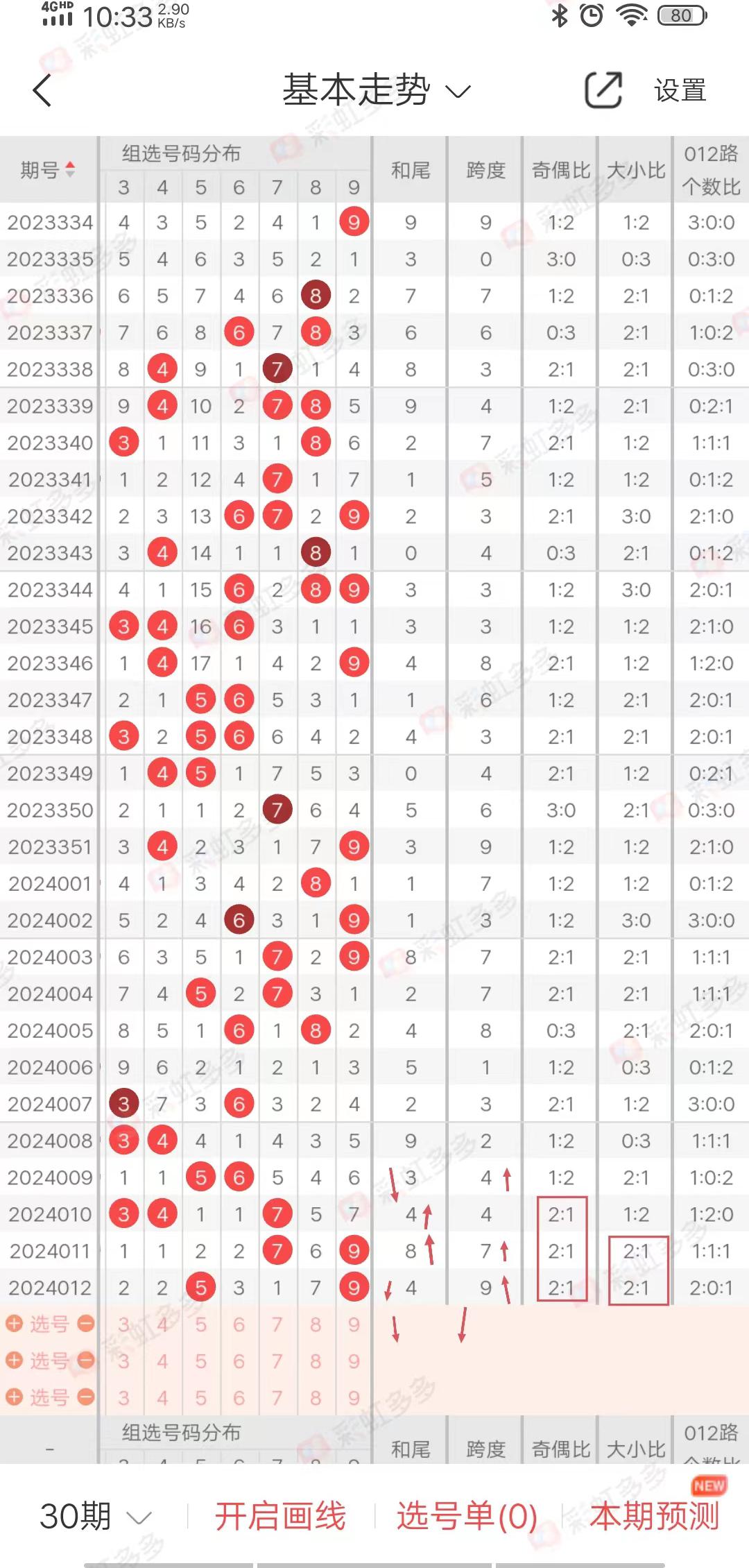Share this trend chart
749x1568 pixels.
point(603,90)
